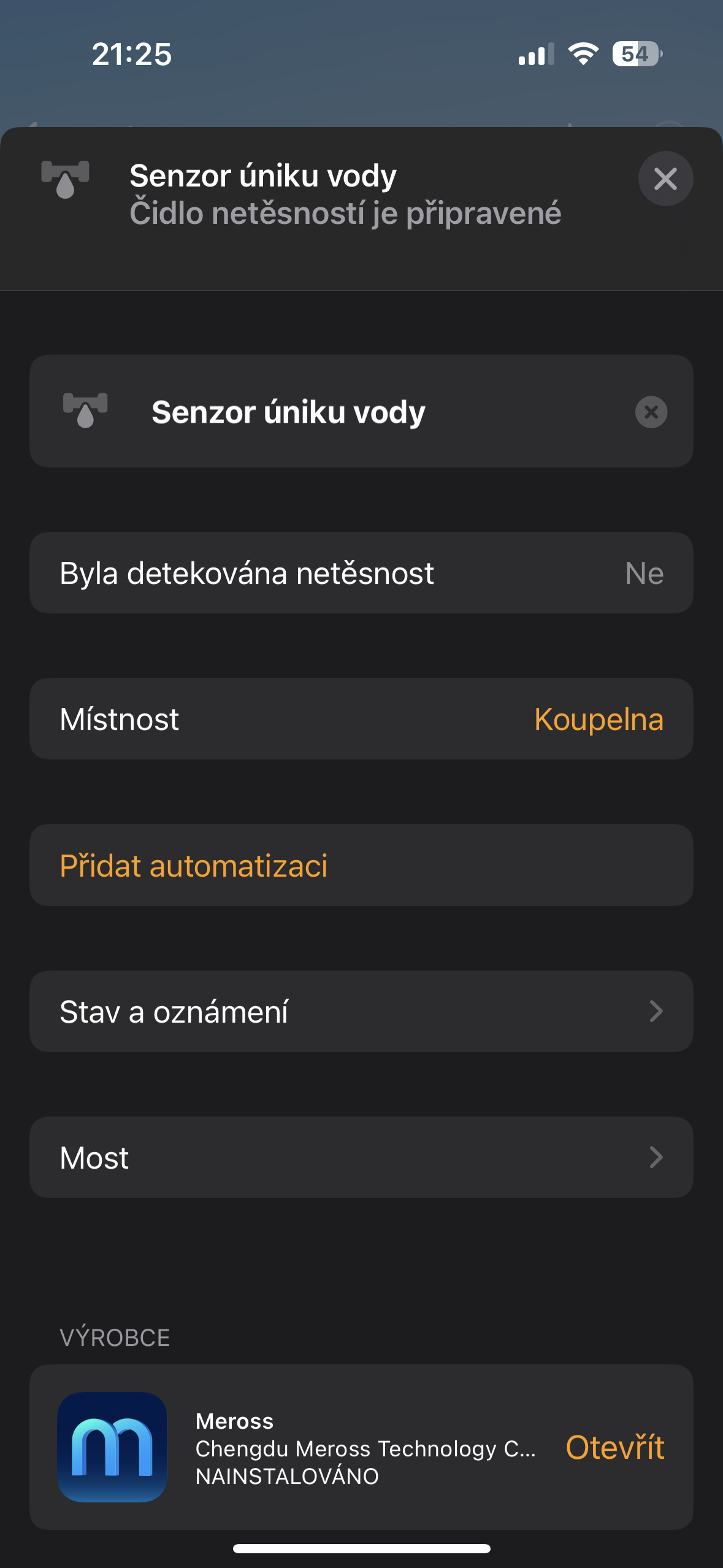The height and width of the screenshot is (1568, 723).
Task: Tap Přidat automatizaci
Action: coord(194,866)
